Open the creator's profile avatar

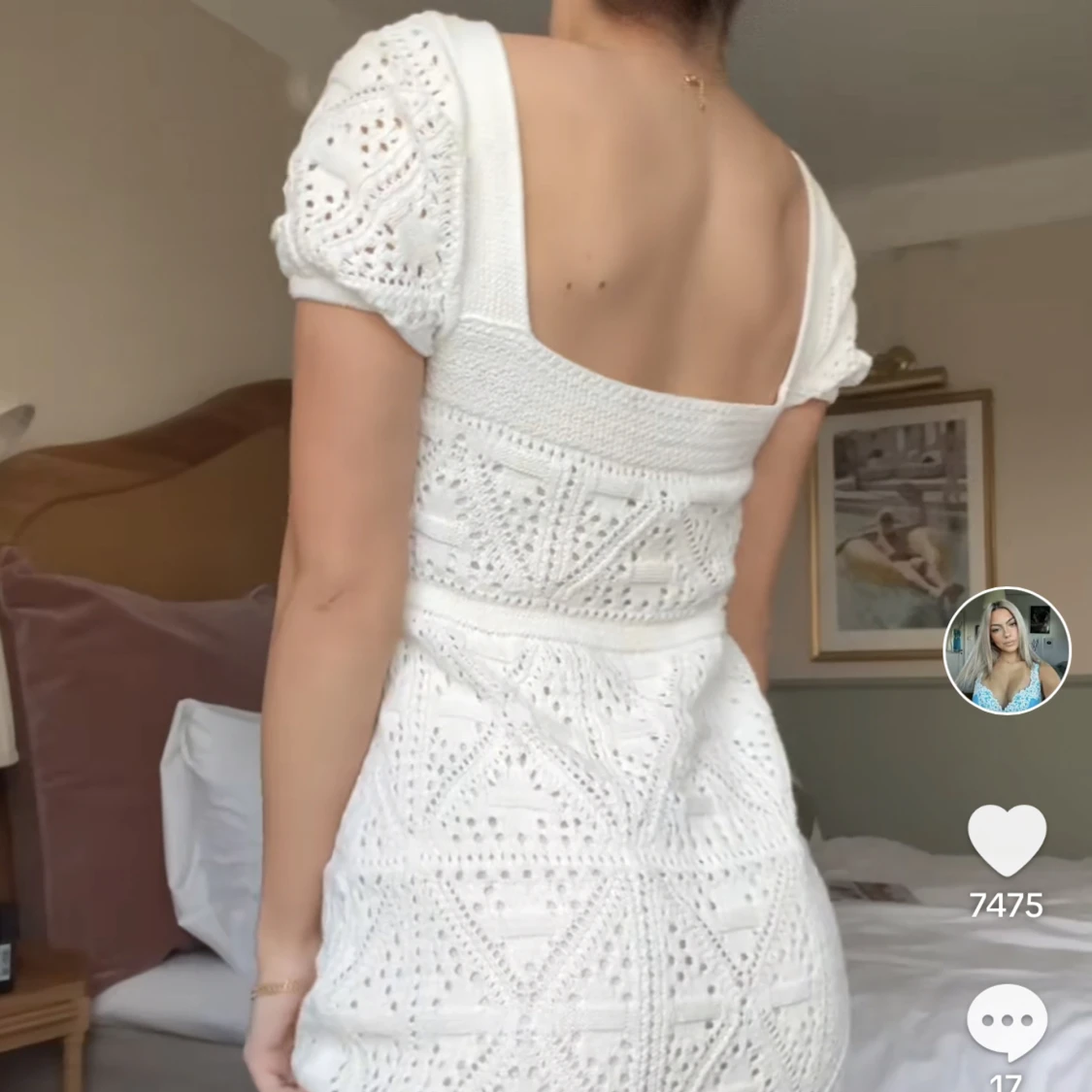(x=1007, y=650)
